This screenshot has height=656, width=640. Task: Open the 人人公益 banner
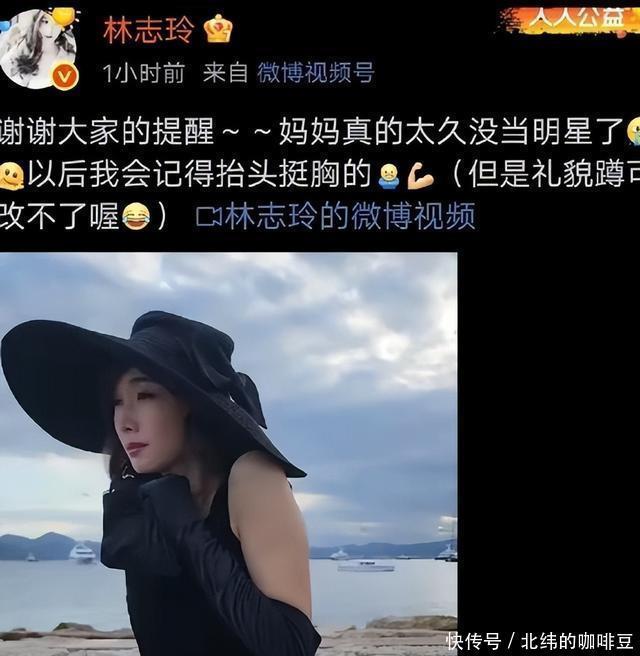570,17
